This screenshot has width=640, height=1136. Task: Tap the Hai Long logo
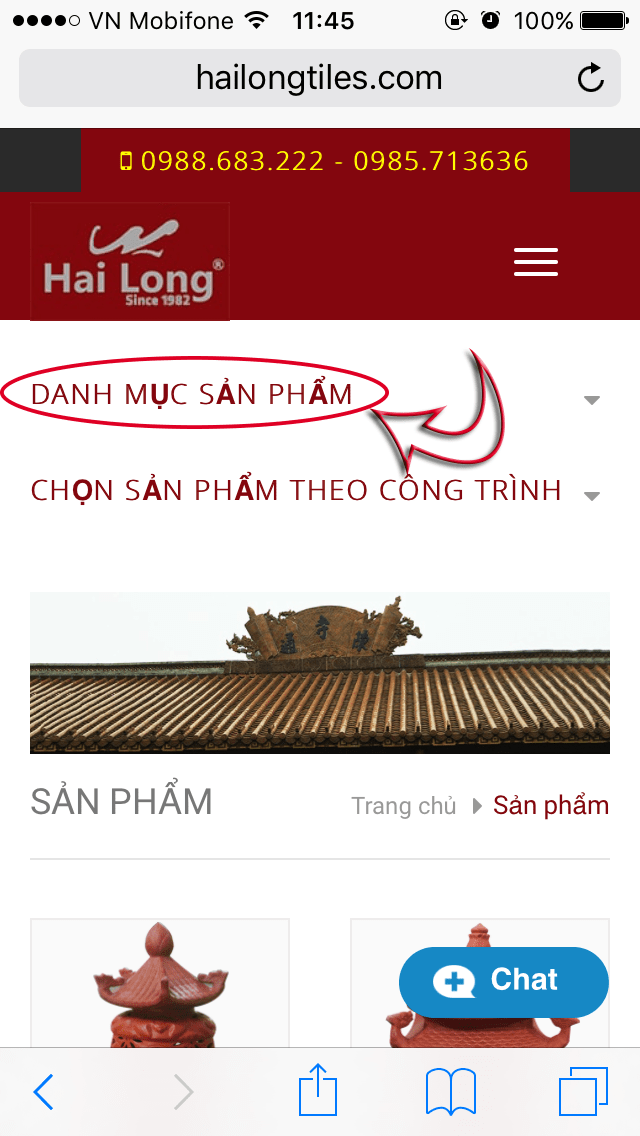[x=130, y=262]
